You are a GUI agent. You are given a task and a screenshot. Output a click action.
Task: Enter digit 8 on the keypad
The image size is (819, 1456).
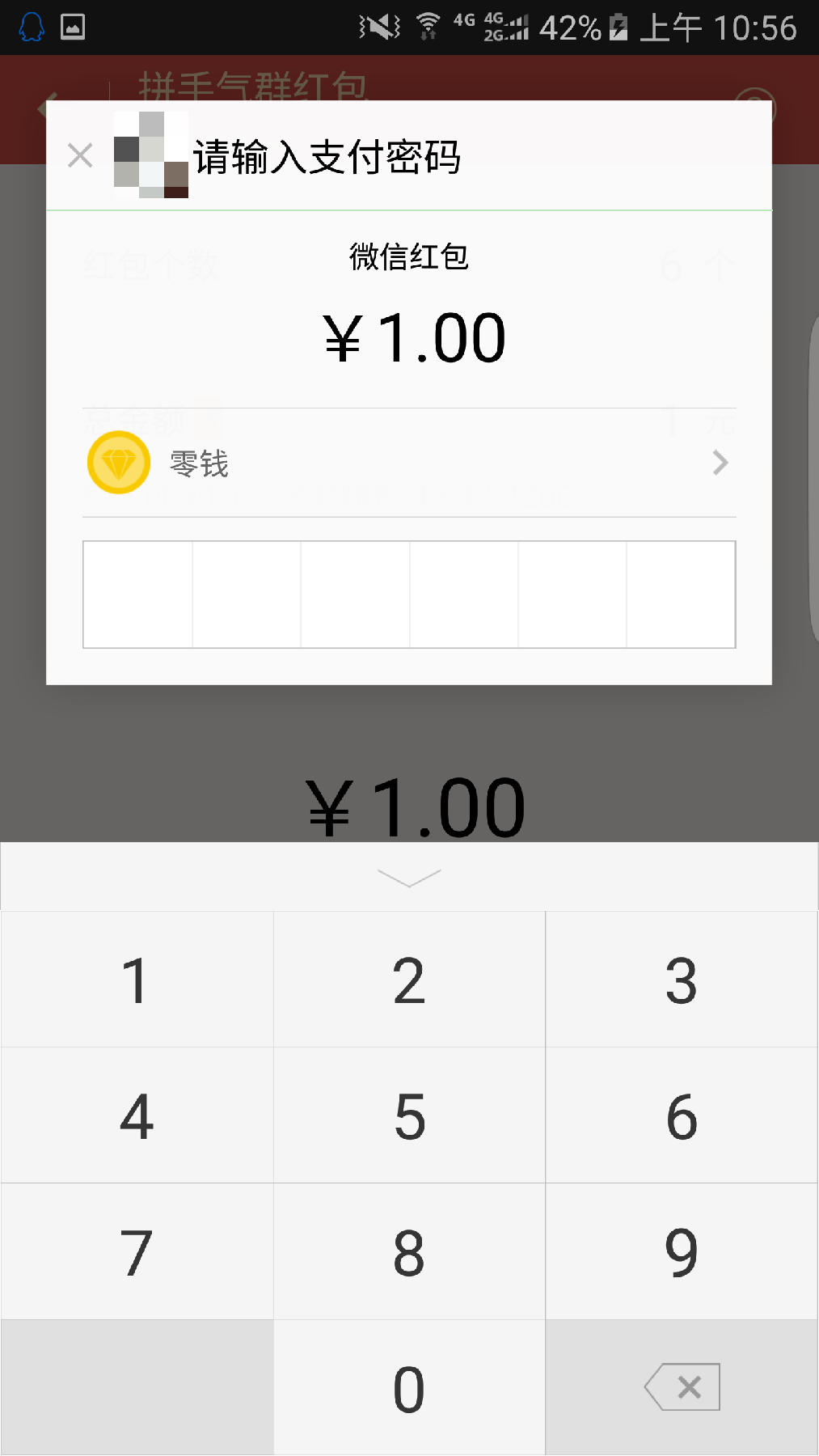(409, 1252)
